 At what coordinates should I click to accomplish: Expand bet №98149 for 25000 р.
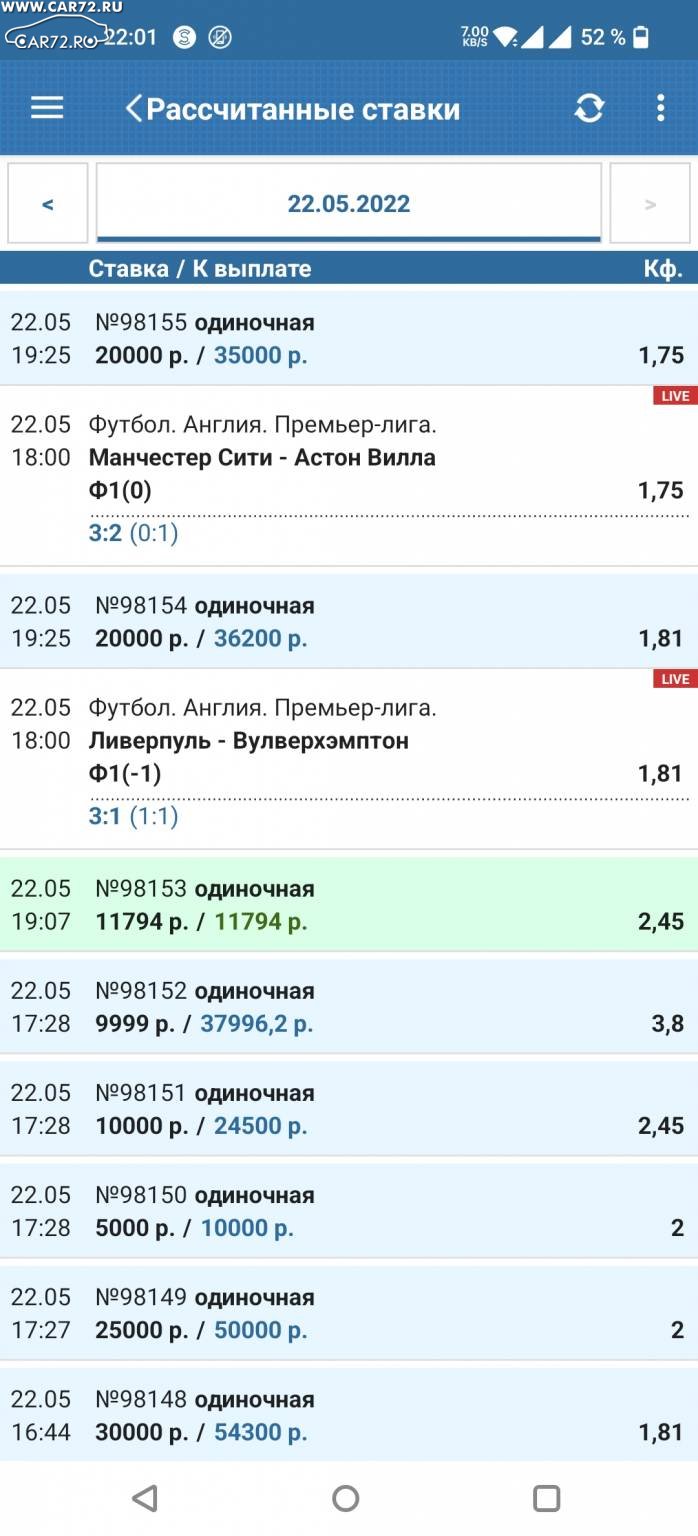tap(349, 1312)
